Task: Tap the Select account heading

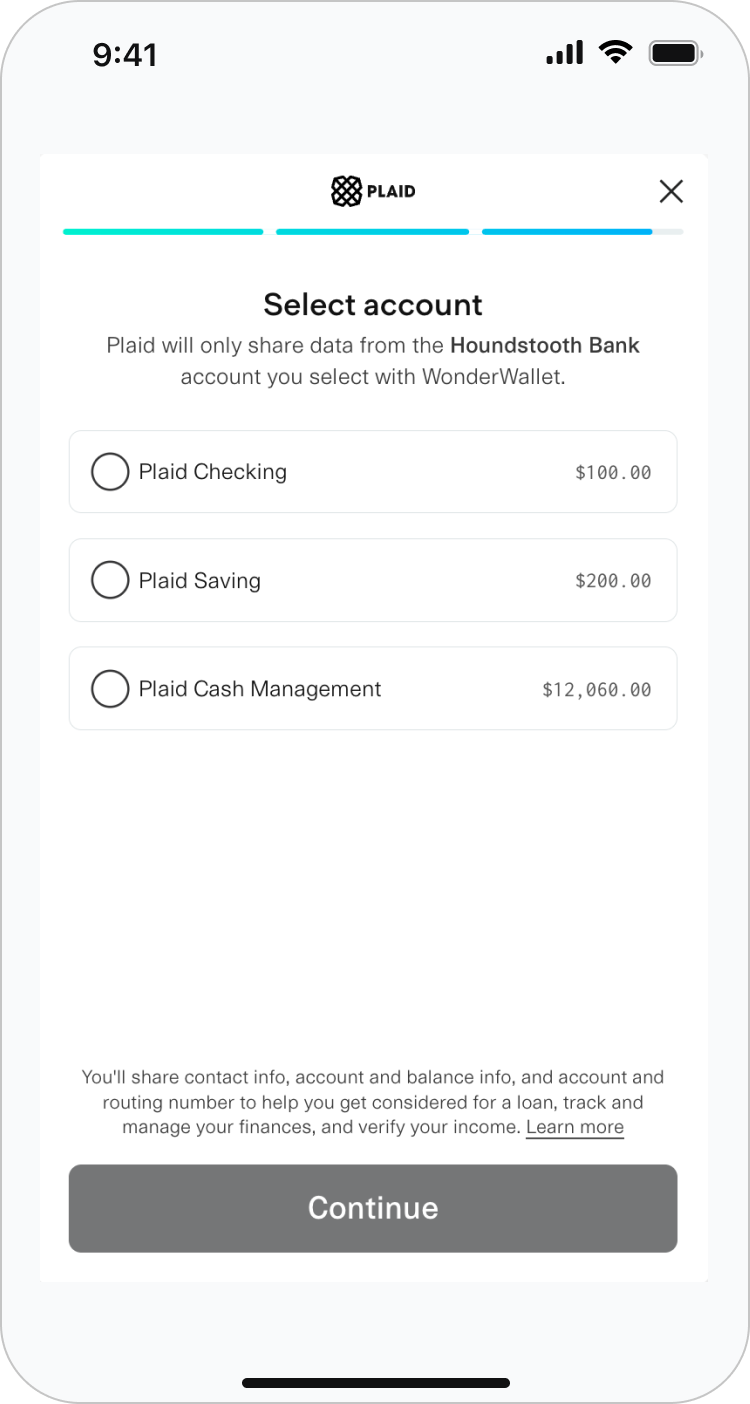Action: click(x=372, y=305)
